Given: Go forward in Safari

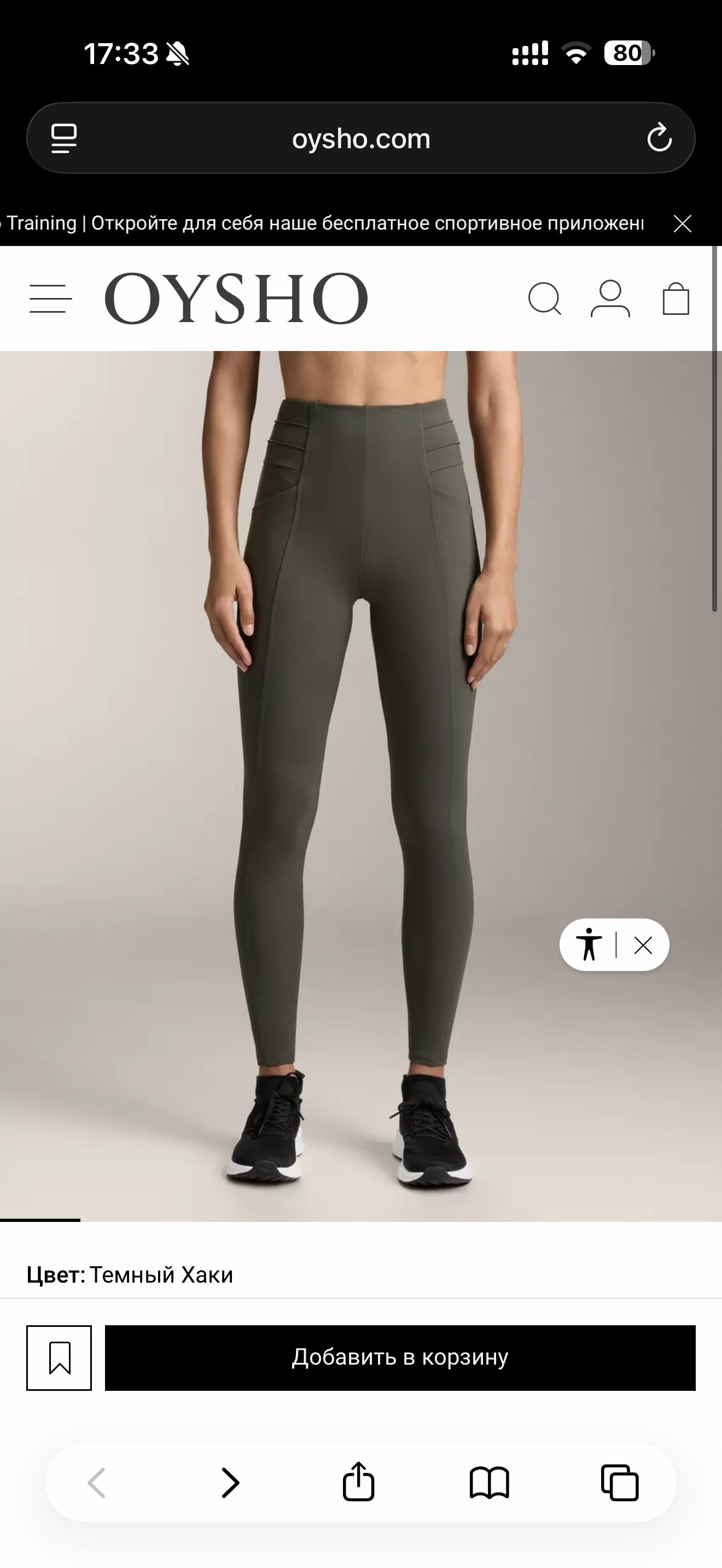Looking at the screenshot, I should tap(230, 1483).
